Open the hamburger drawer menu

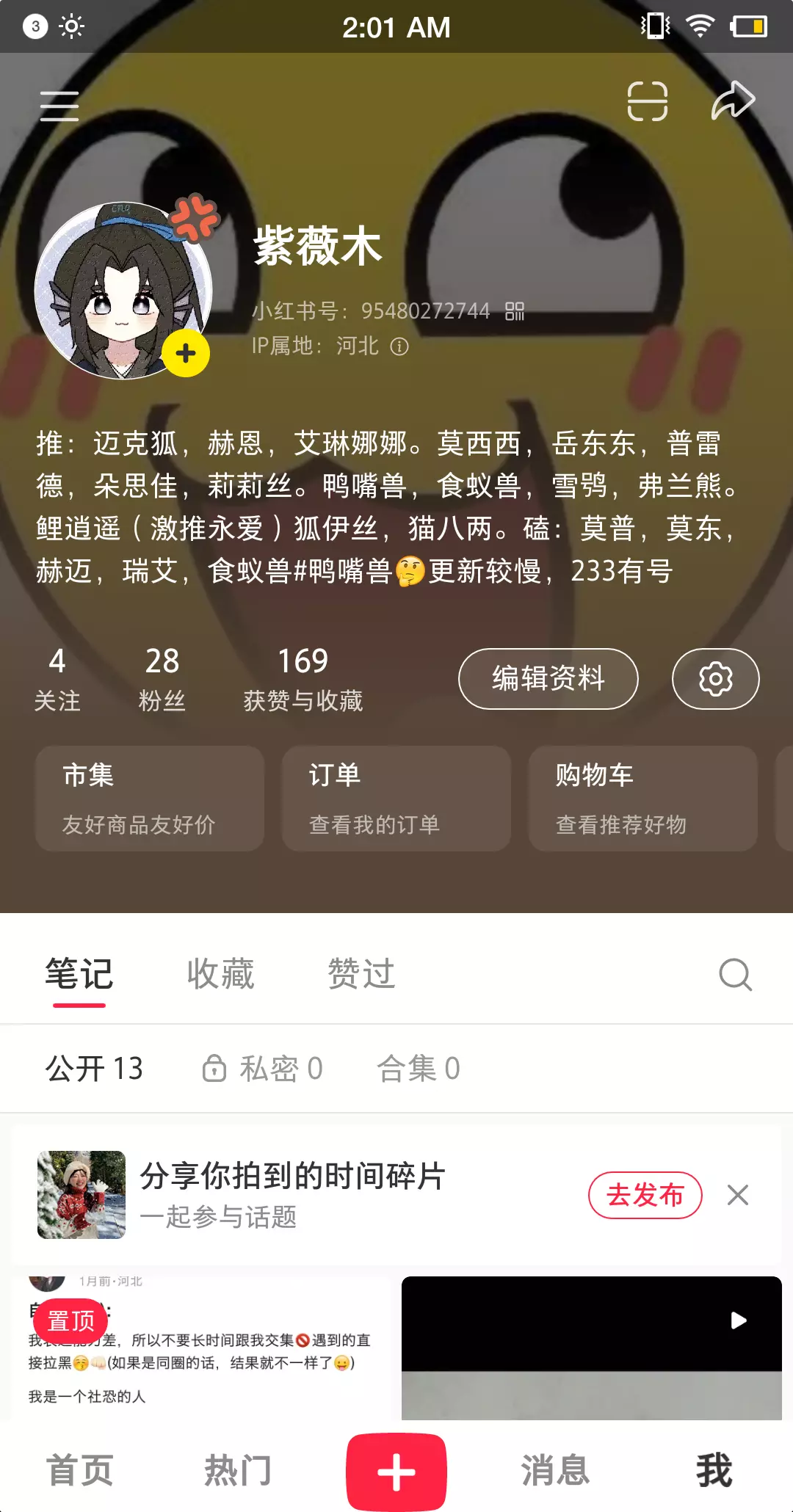59,106
